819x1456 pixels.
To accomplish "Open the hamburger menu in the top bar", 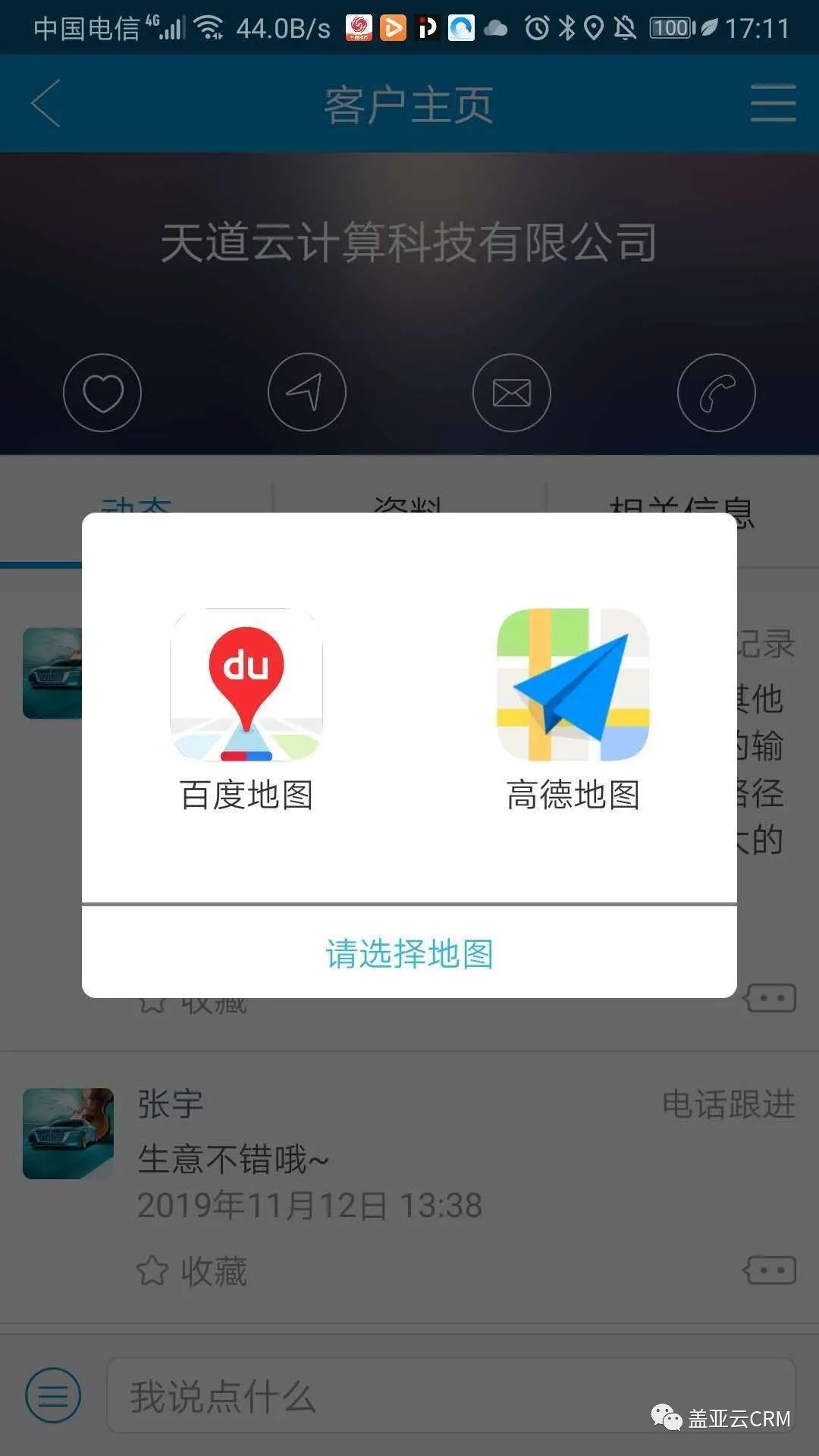I will [773, 104].
